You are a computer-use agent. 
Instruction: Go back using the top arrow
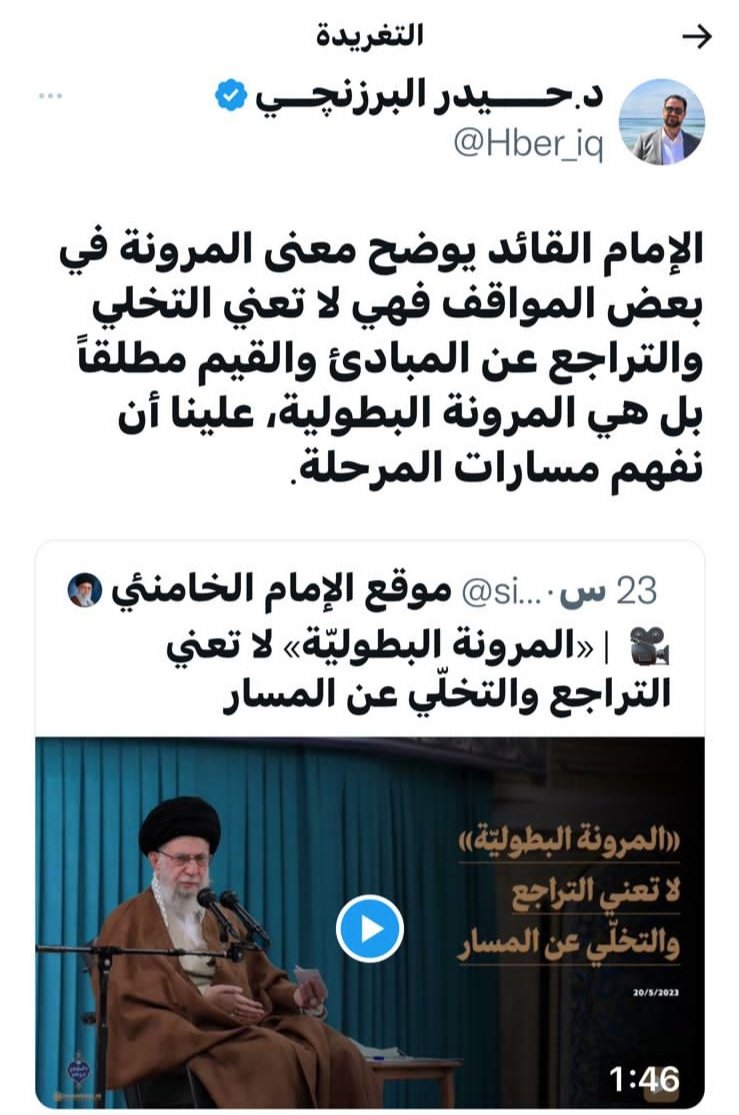point(696,37)
